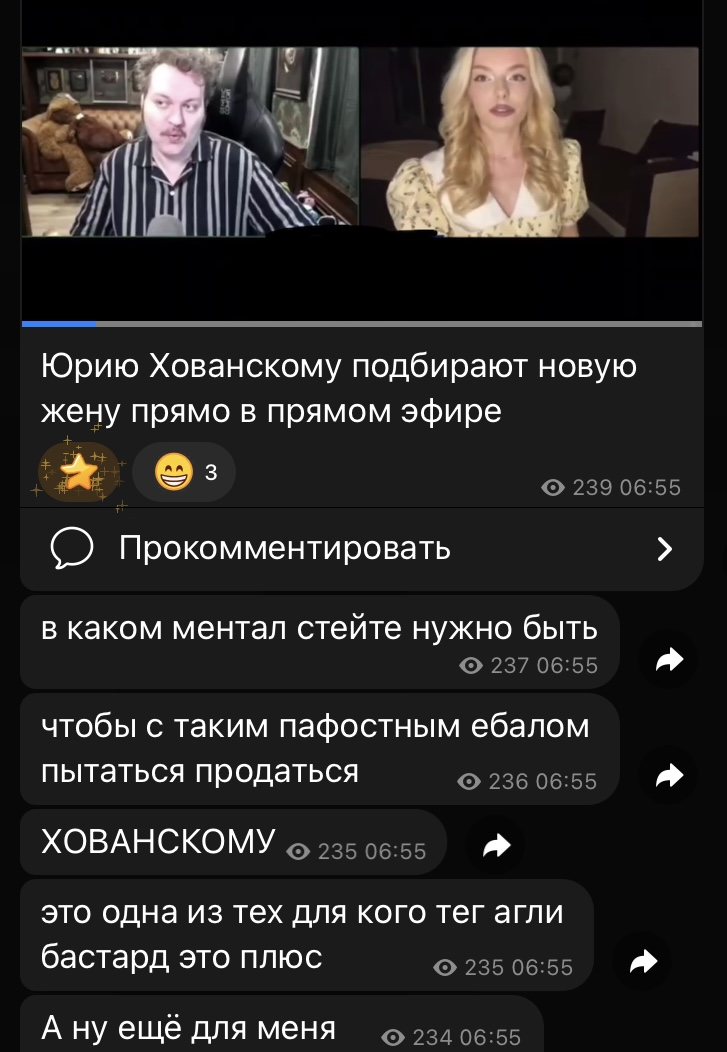Forward the message about 'тег агли бастард'
Screen dimensions: 727x1052
click(x=643, y=962)
